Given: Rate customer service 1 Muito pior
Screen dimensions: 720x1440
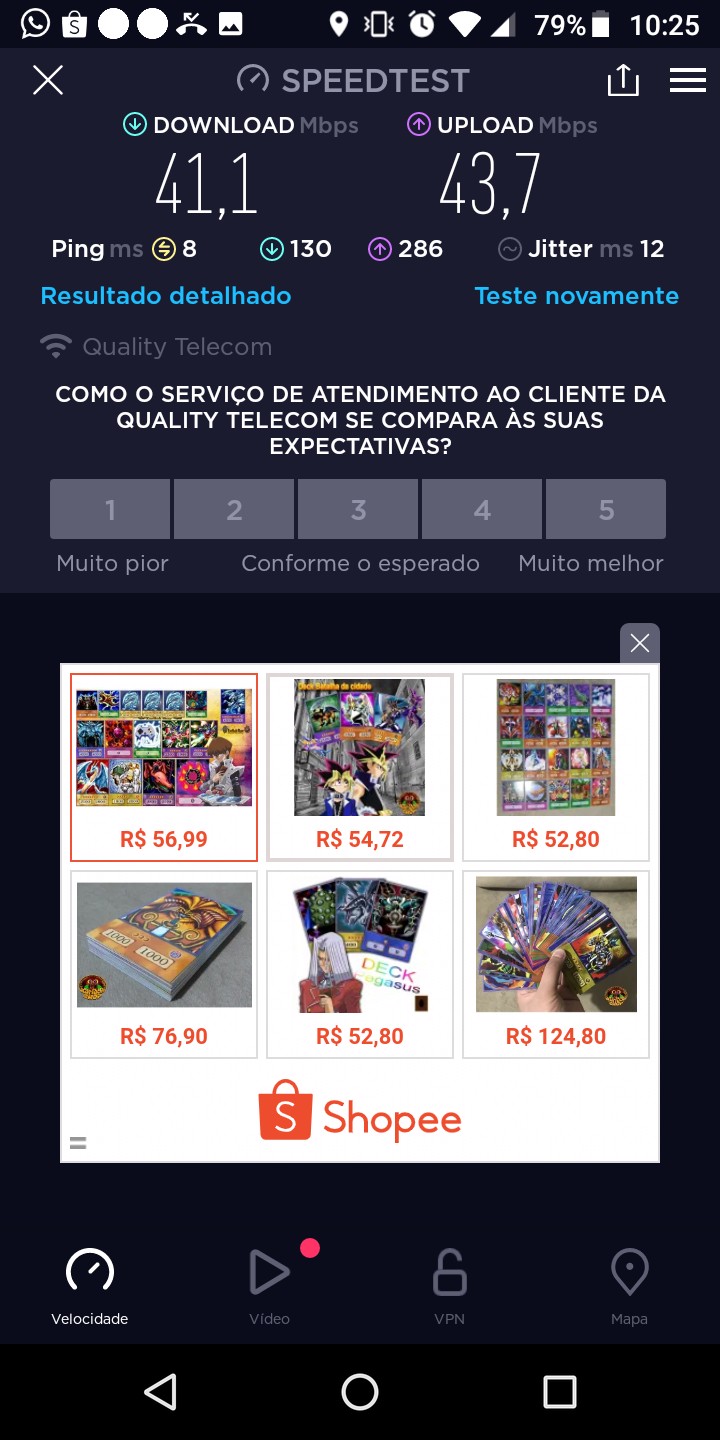Looking at the screenshot, I should 110,510.
